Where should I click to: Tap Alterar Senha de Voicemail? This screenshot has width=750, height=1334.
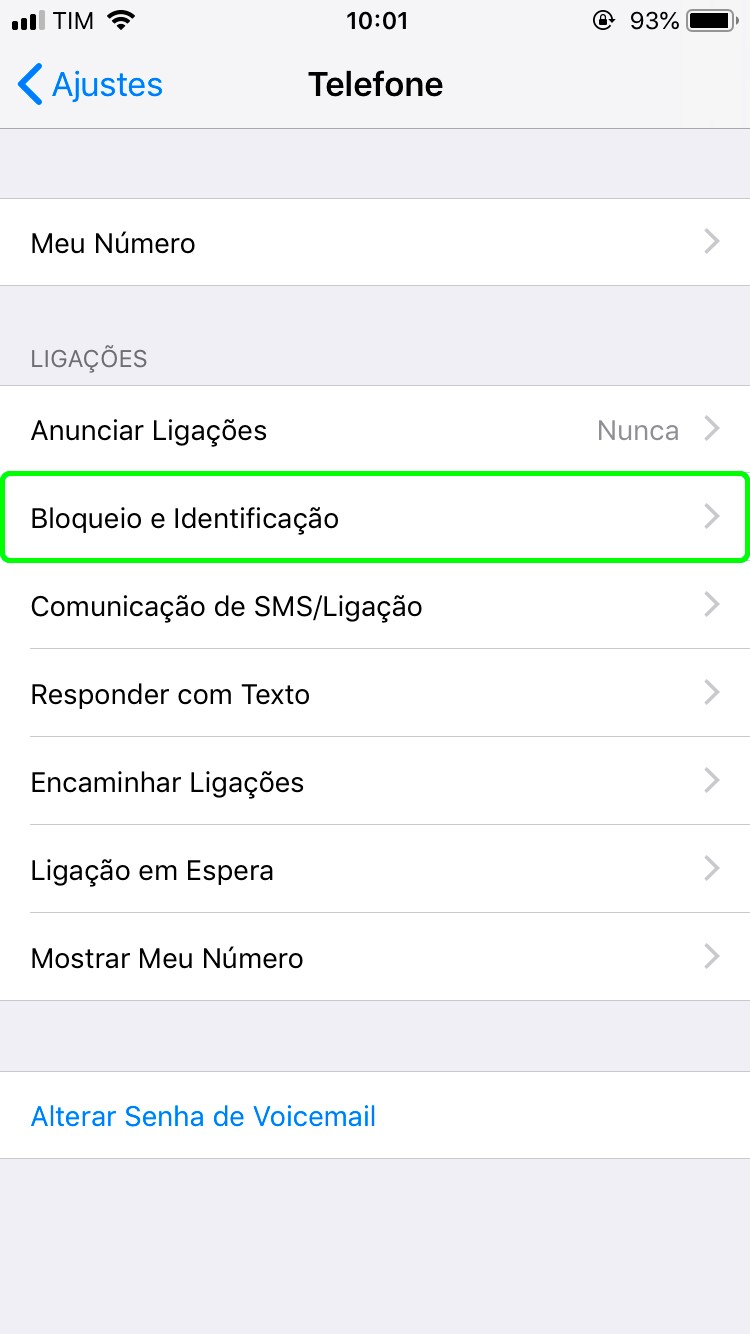204,1116
